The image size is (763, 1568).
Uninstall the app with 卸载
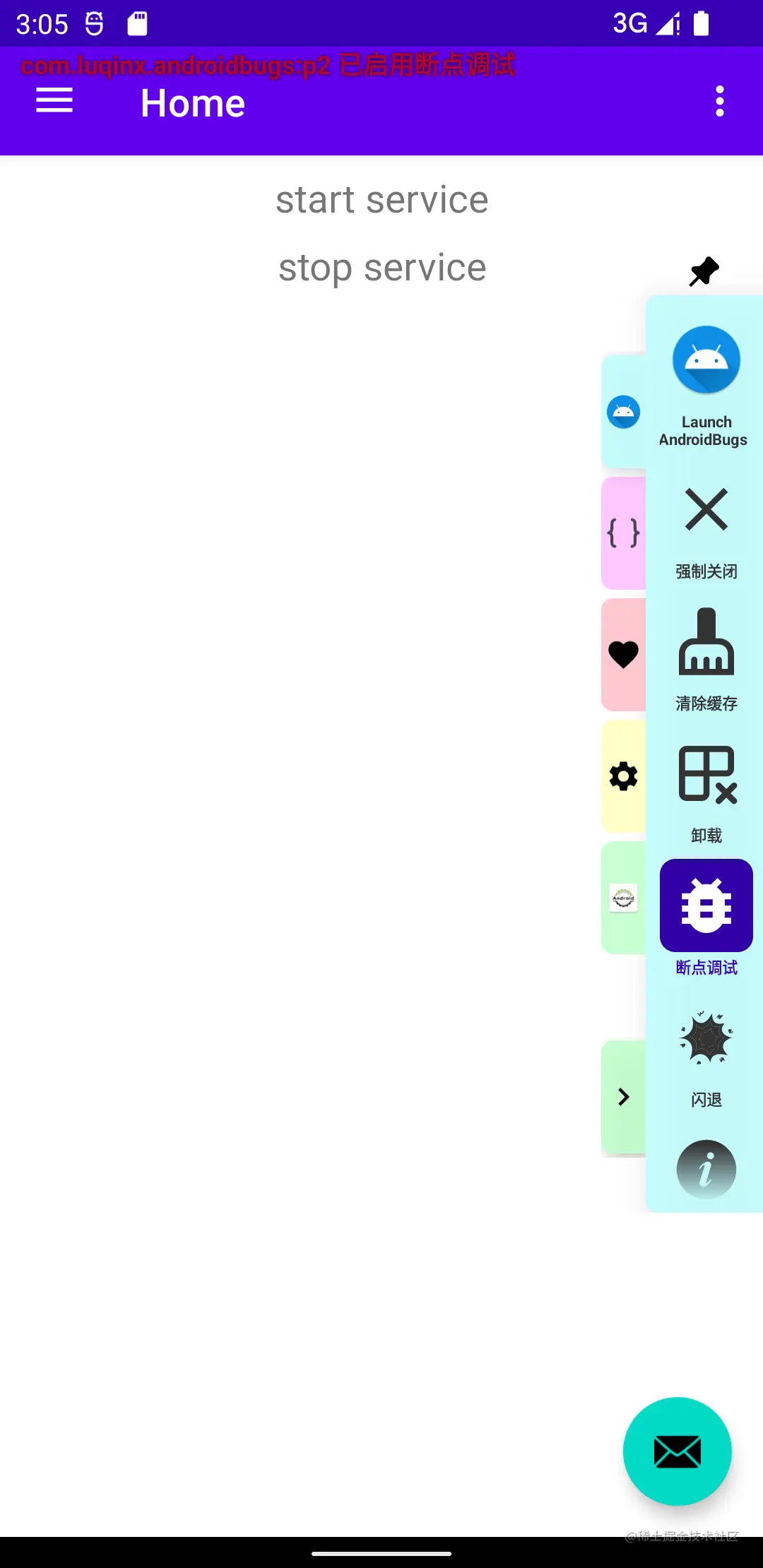[x=706, y=792]
